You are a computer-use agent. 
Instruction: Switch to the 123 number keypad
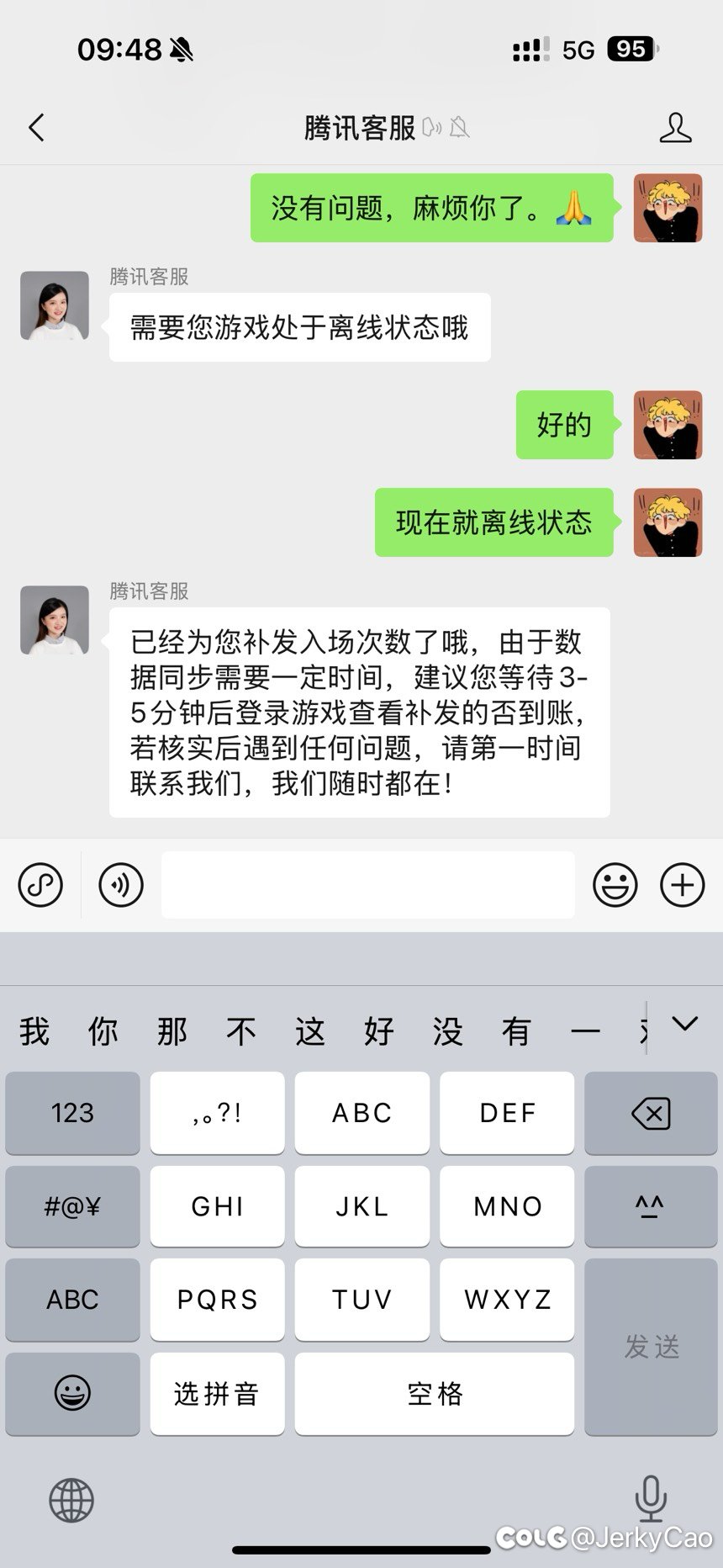[x=72, y=1113]
